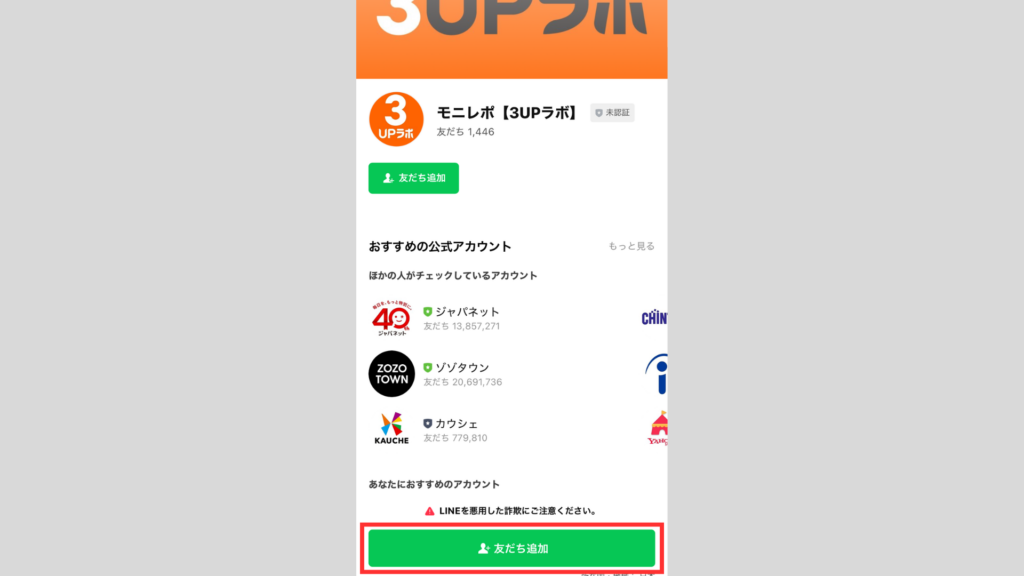This screenshot has width=1024, height=576.
Task: Tap the wide green 友だち追加 button at the bottom
Action: [x=511, y=548]
